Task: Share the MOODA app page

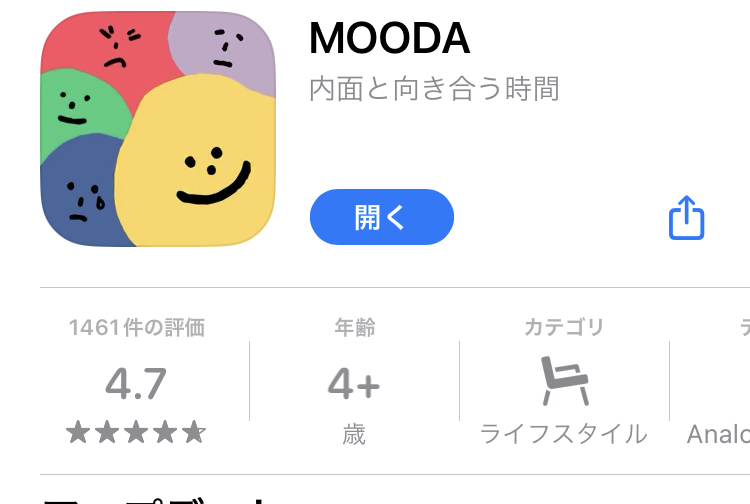Action: 686,217
